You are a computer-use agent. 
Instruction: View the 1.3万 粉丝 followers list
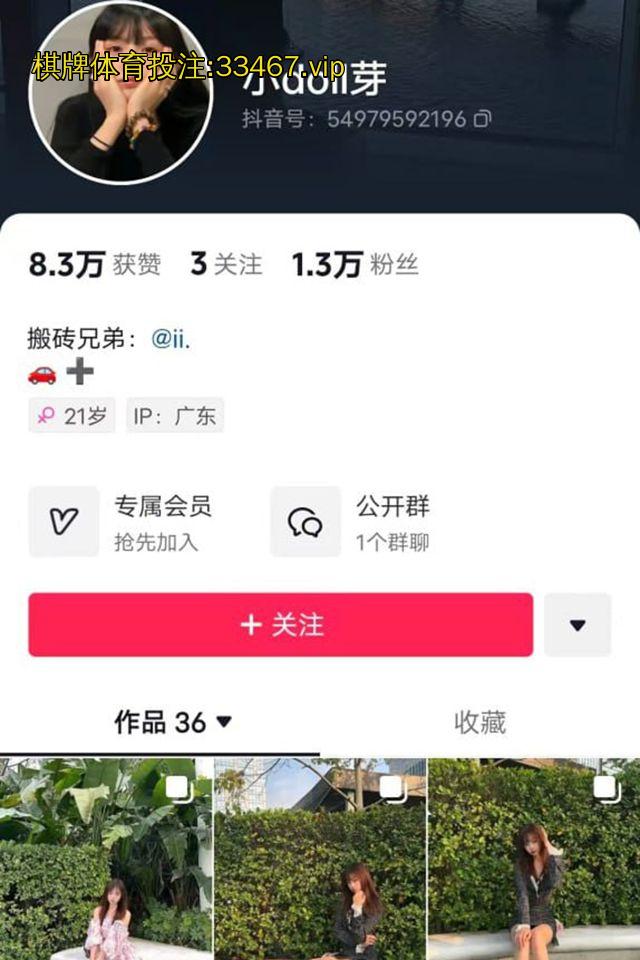point(355,265)
